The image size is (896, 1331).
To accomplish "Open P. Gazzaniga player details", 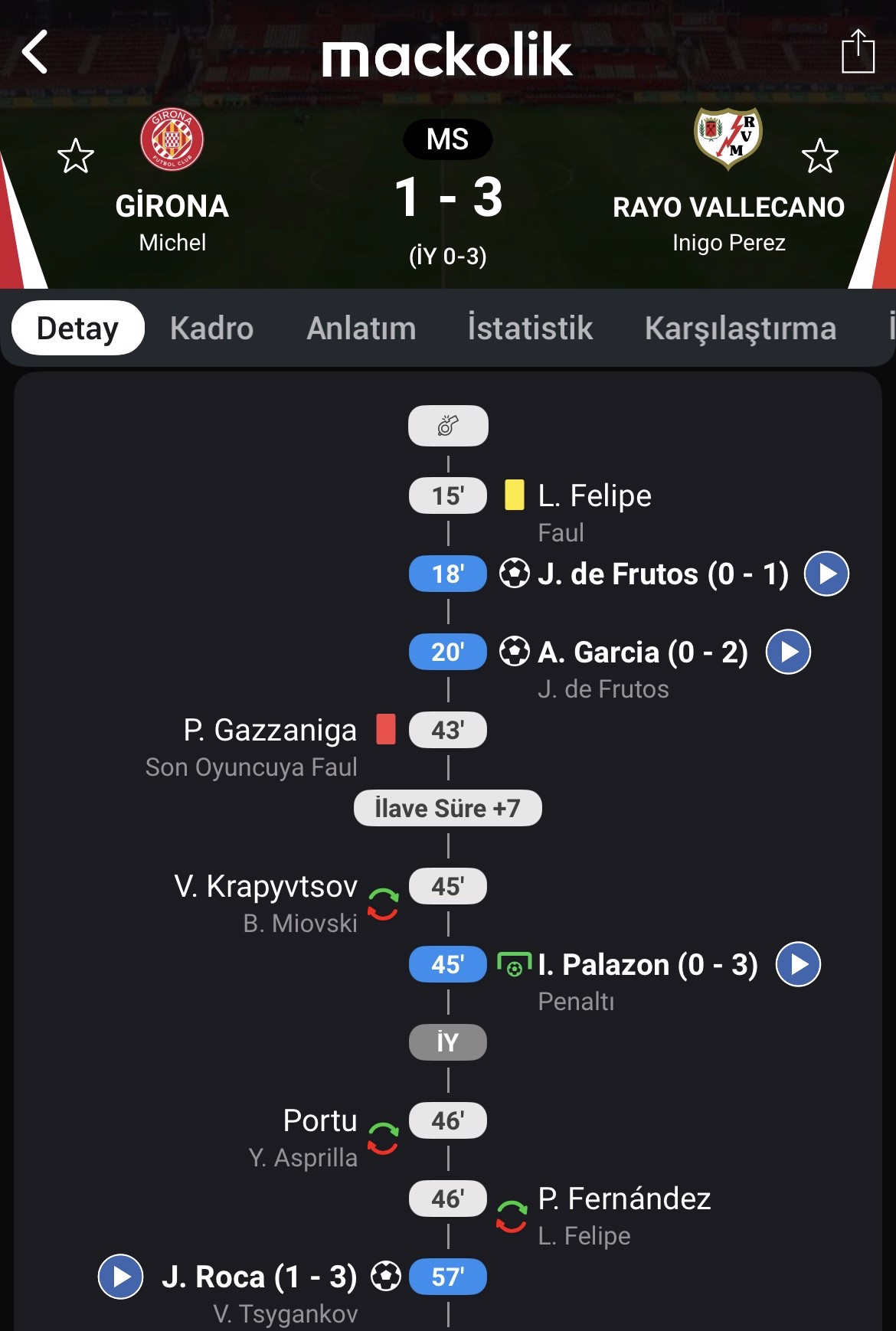I will pyautogui.click(x=270, y=731).
